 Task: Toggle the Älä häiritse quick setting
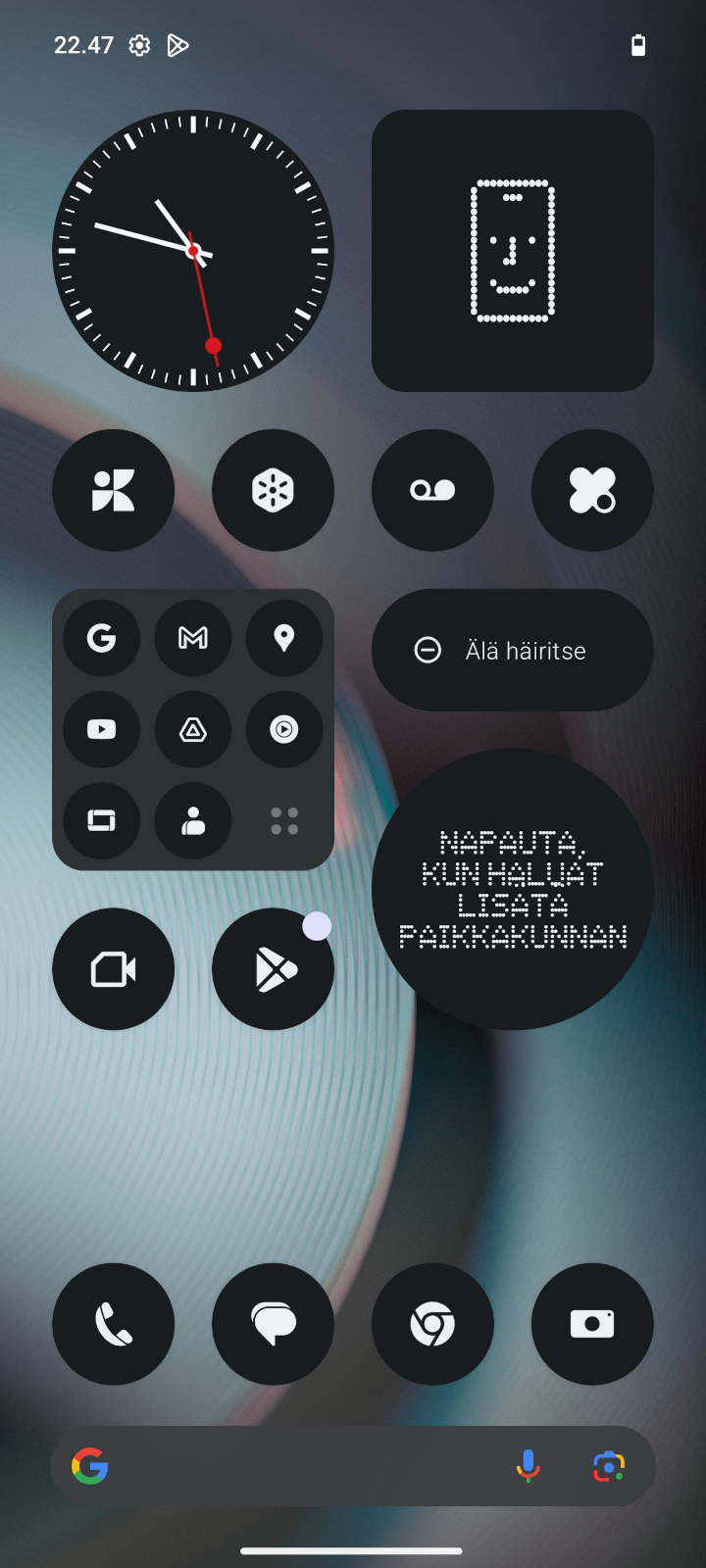point(513,650)
